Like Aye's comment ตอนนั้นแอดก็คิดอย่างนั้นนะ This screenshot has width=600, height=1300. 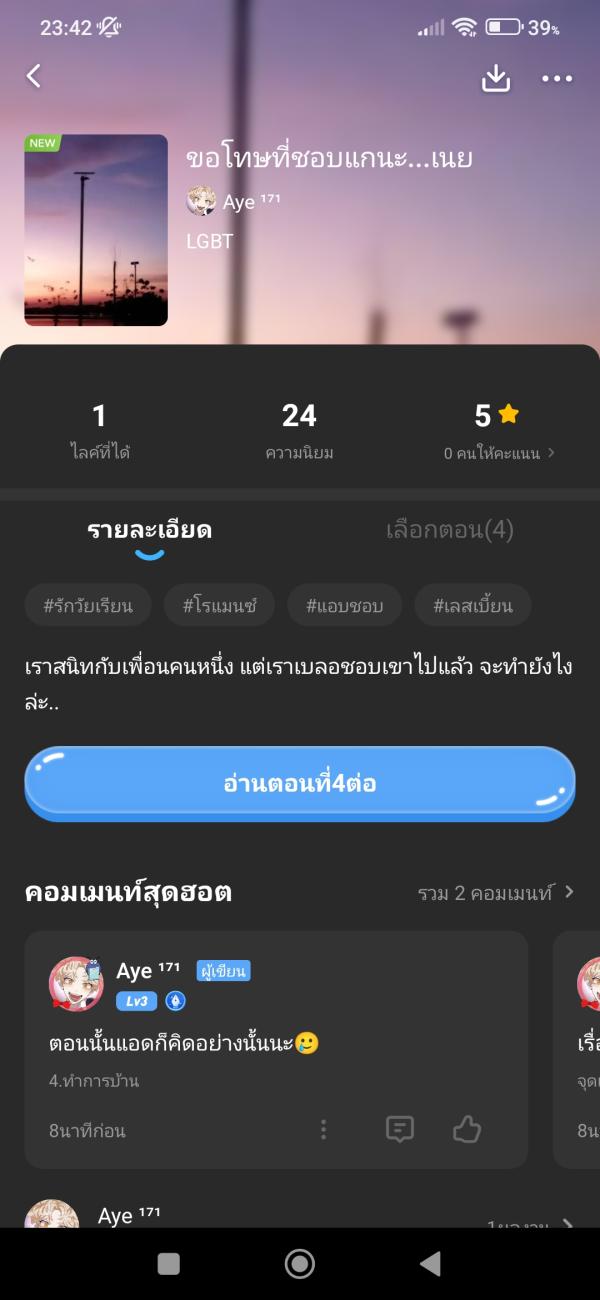tap(467, 1130)
